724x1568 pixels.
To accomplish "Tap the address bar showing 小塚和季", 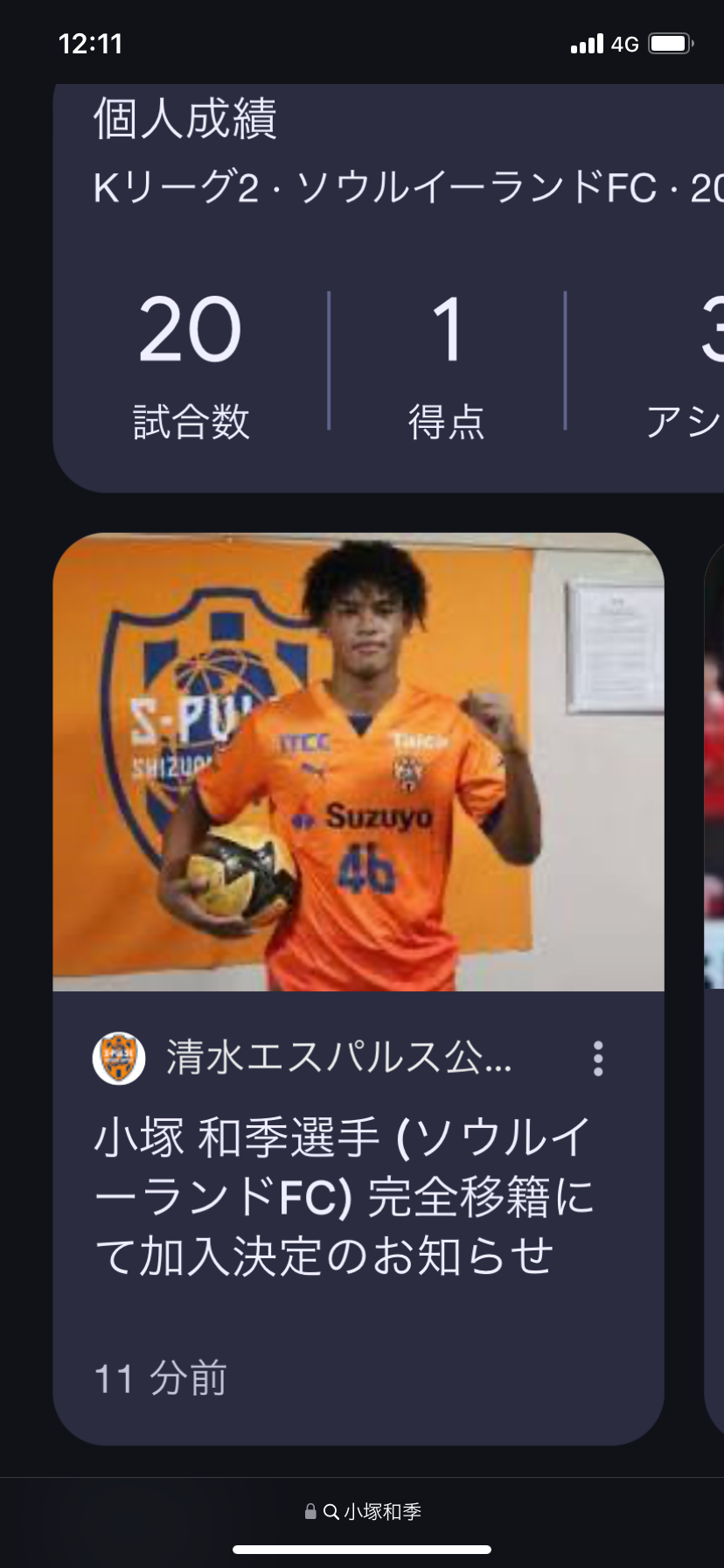I will (x=362, y=1511).
